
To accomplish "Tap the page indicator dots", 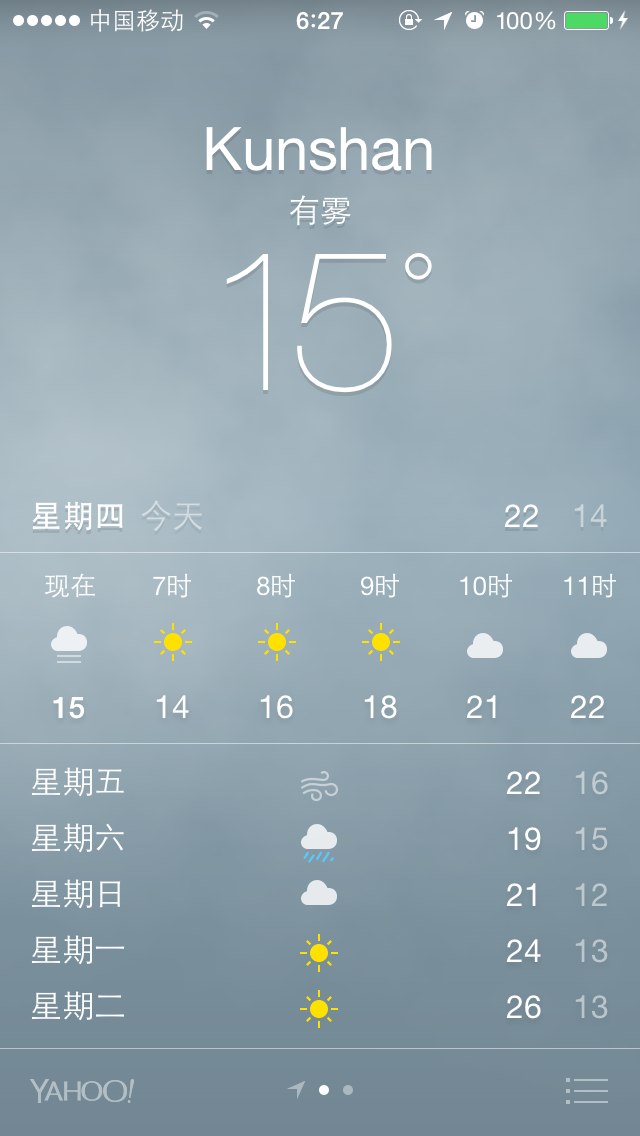I will [320, 1090].
